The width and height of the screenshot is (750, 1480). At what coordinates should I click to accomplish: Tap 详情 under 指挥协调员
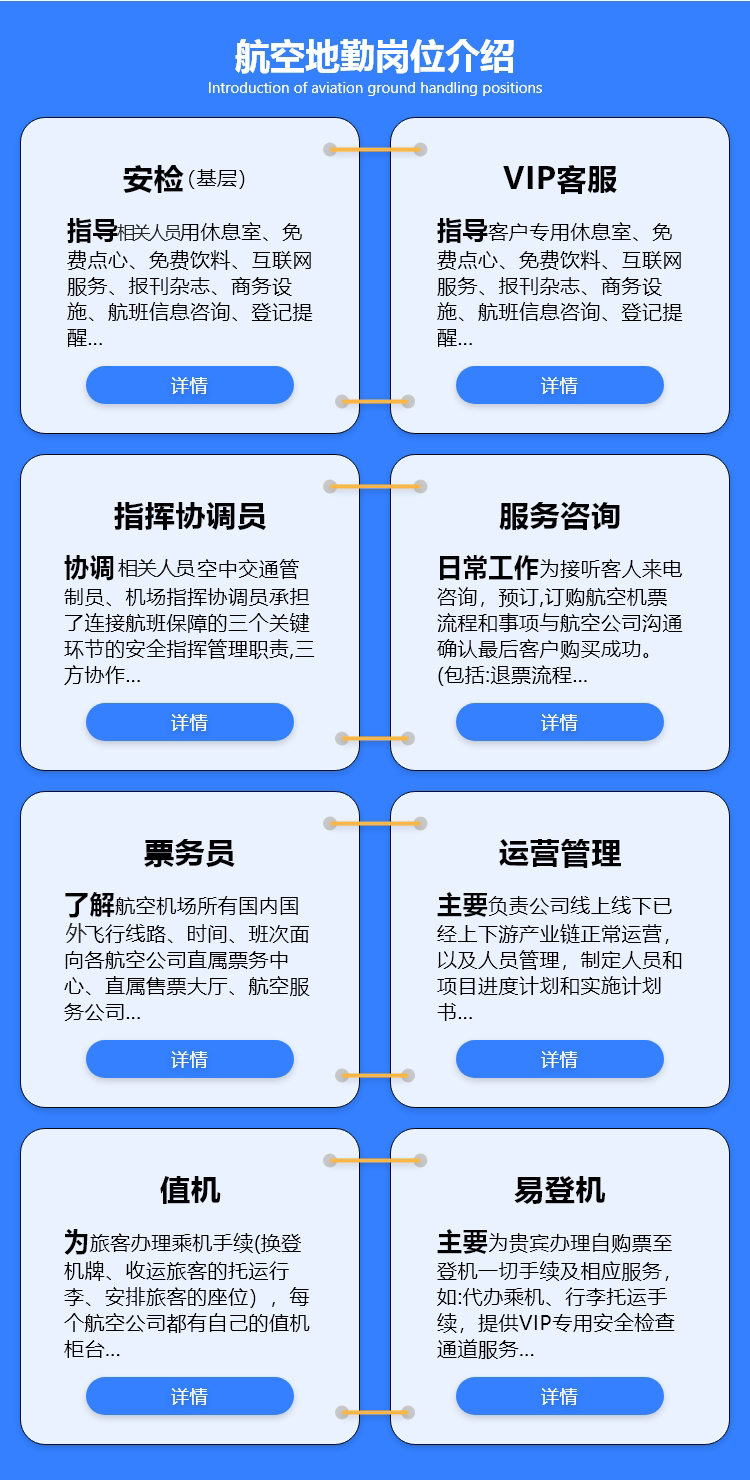pyautogui.click(x=190, y=722)
